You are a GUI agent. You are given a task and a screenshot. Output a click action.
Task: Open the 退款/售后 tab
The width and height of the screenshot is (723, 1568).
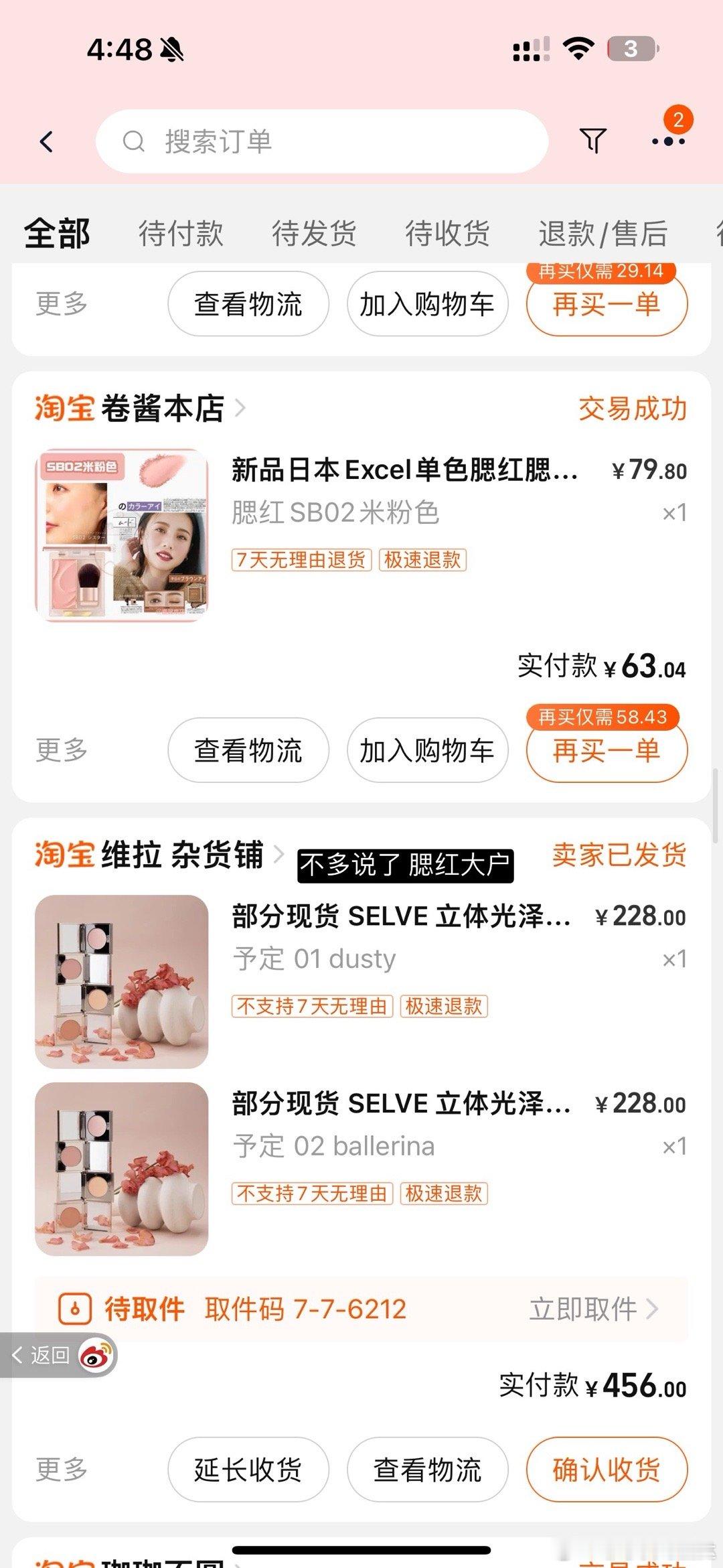coord(602,233)
